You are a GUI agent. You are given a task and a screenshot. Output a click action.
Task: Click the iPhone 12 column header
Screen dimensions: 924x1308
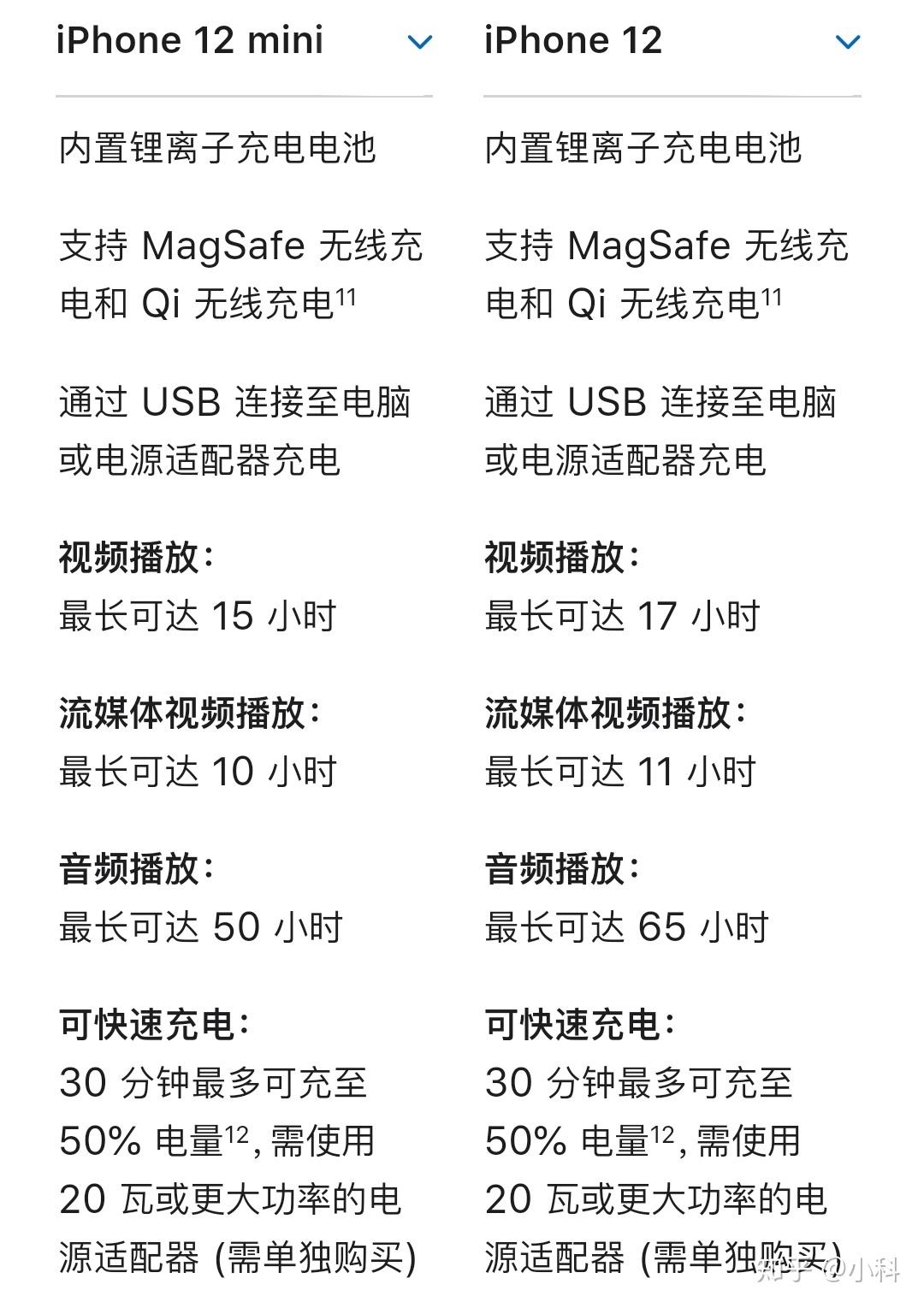point(572,38)
